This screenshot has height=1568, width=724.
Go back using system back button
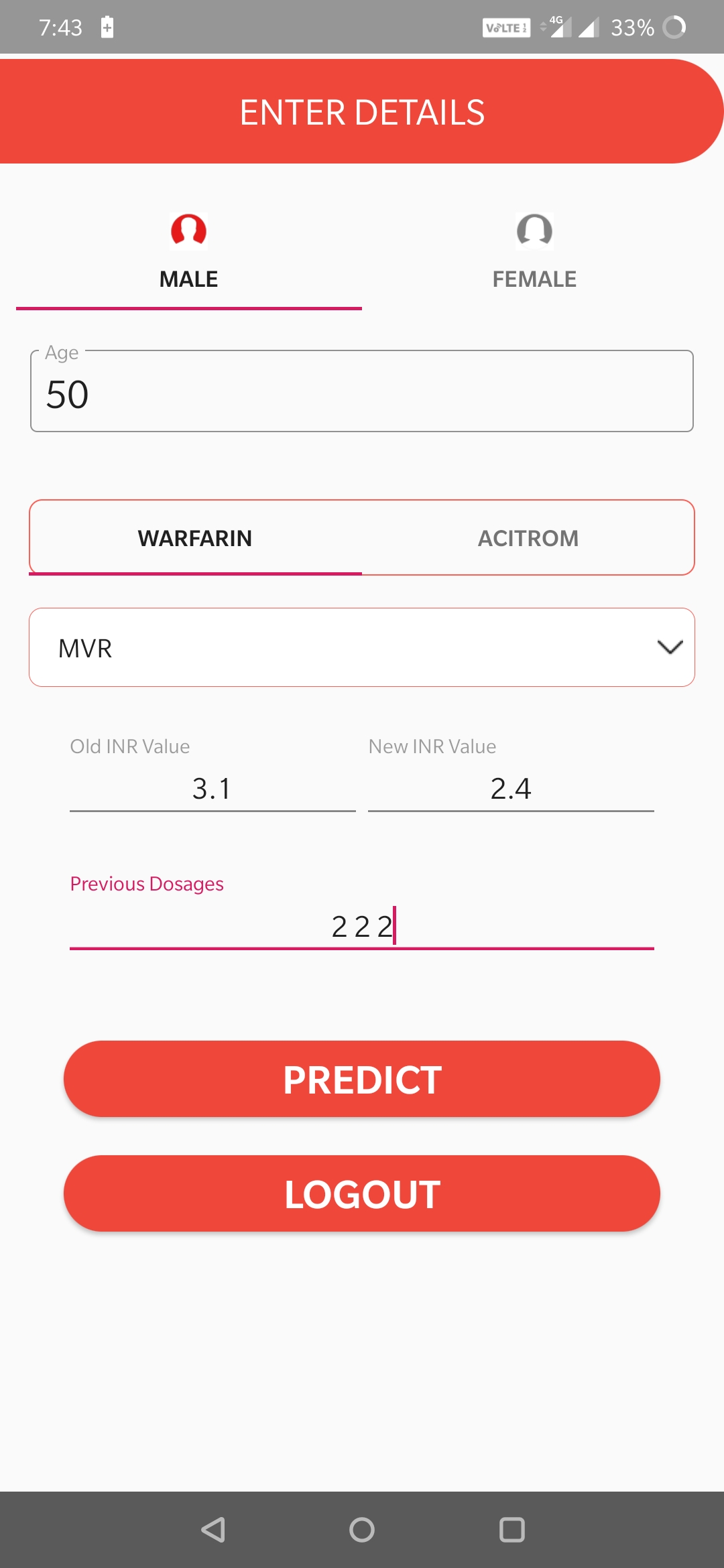(x=213, y=1530)
